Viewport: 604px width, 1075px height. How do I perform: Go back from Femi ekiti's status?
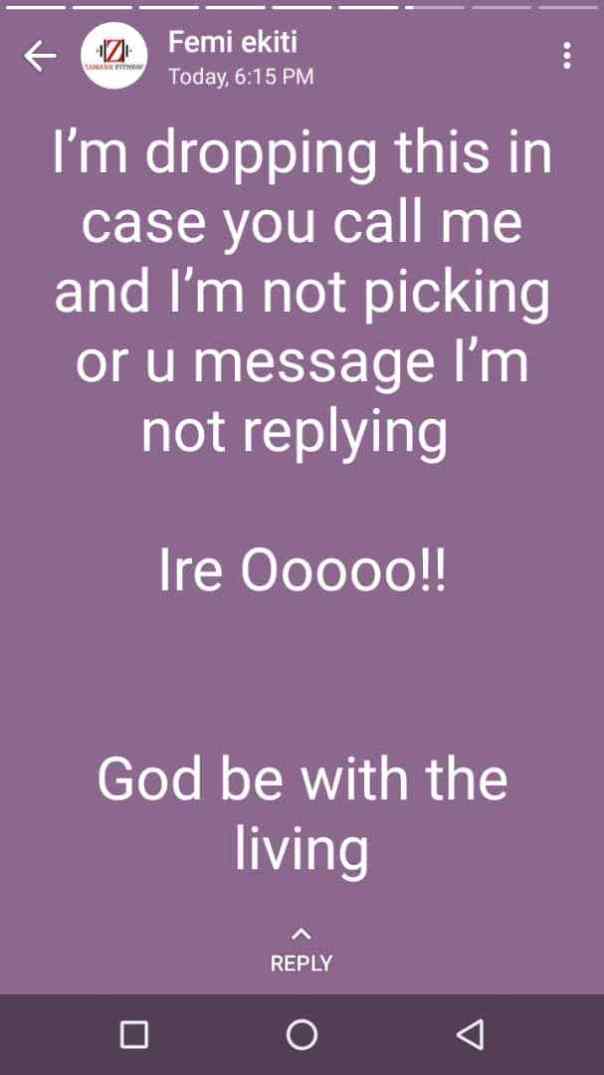coord(40,57)
